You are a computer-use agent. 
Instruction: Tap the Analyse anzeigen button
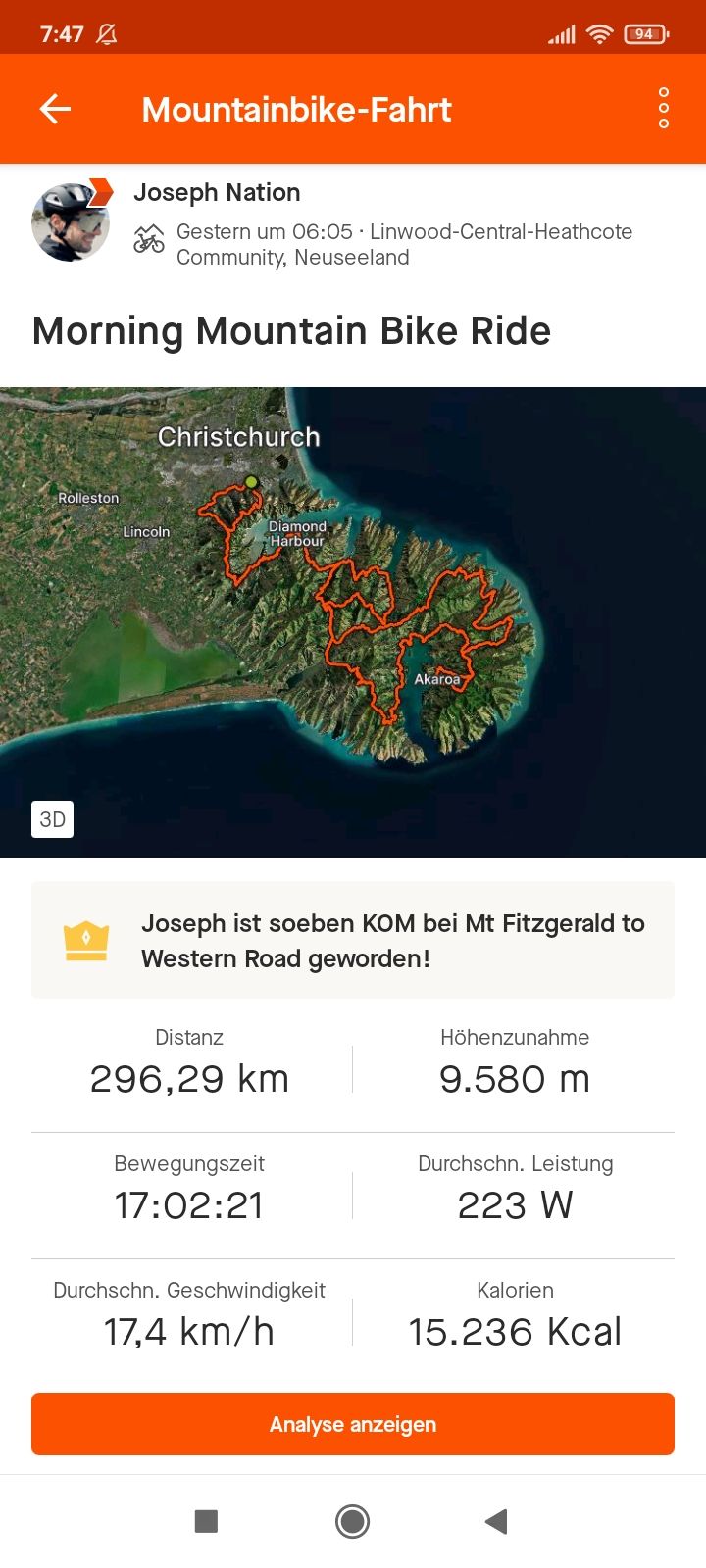(x=353, y=1424)
